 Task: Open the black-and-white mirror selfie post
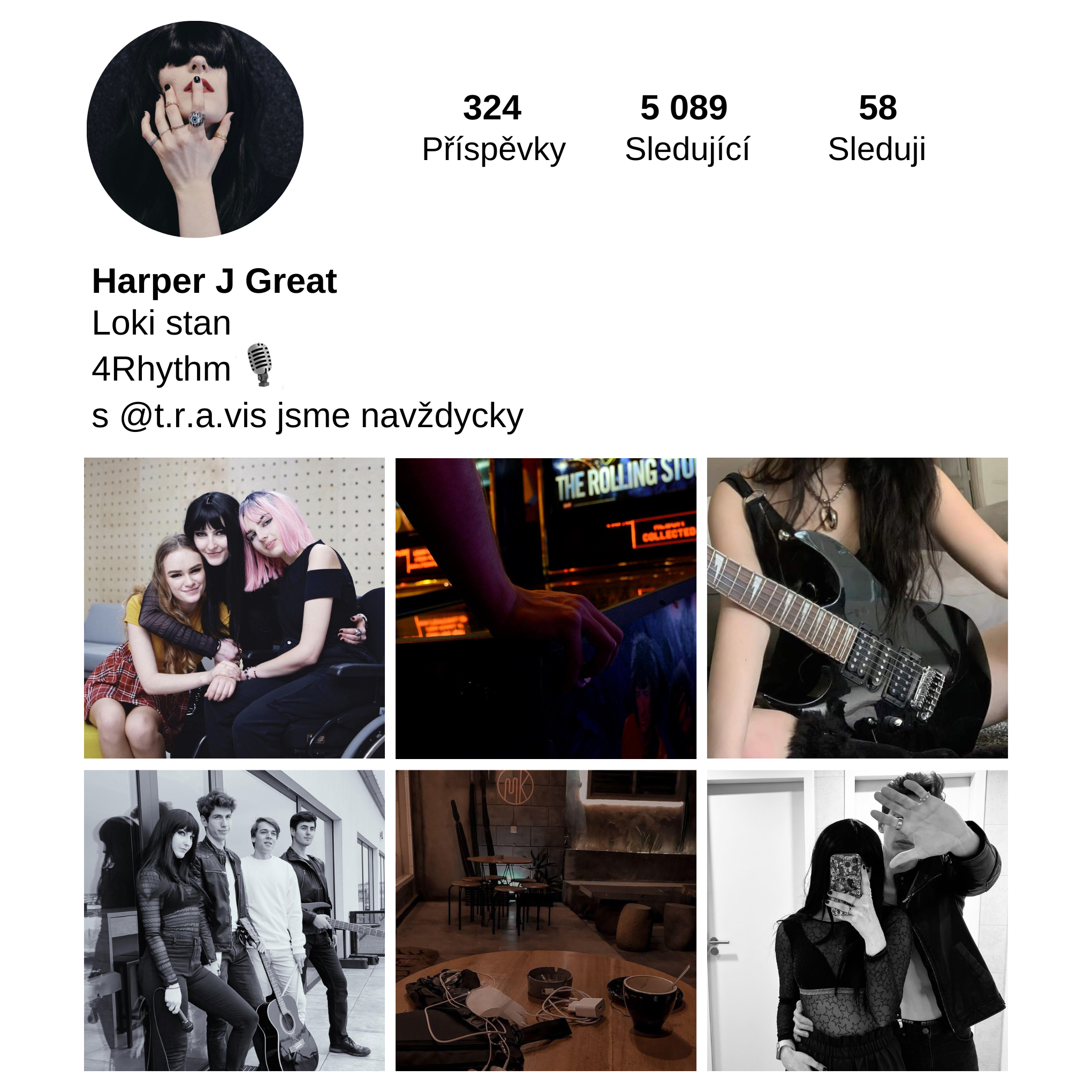(x=857, y=920)
